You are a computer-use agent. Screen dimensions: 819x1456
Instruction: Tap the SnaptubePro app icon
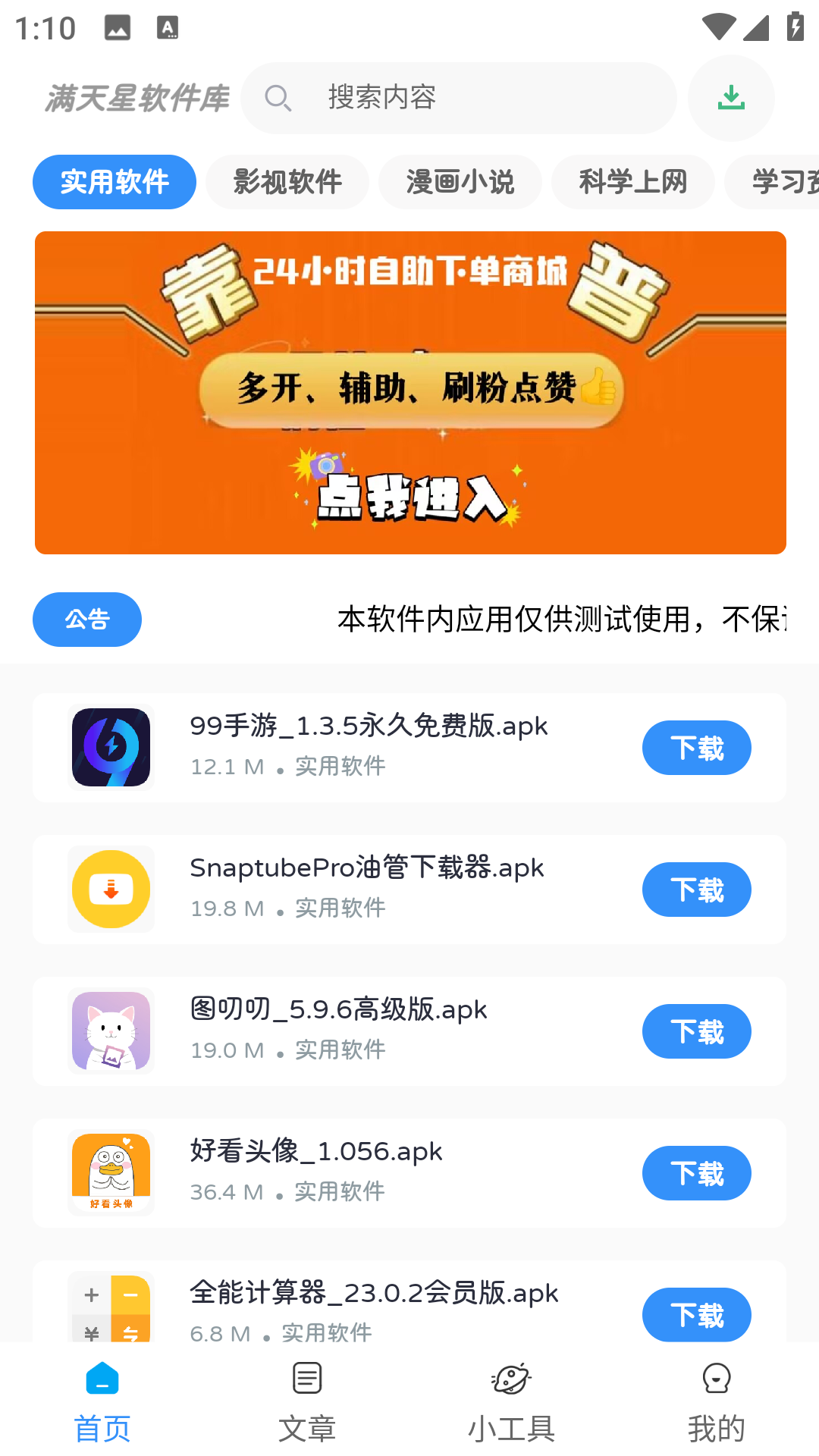[111, 889]
